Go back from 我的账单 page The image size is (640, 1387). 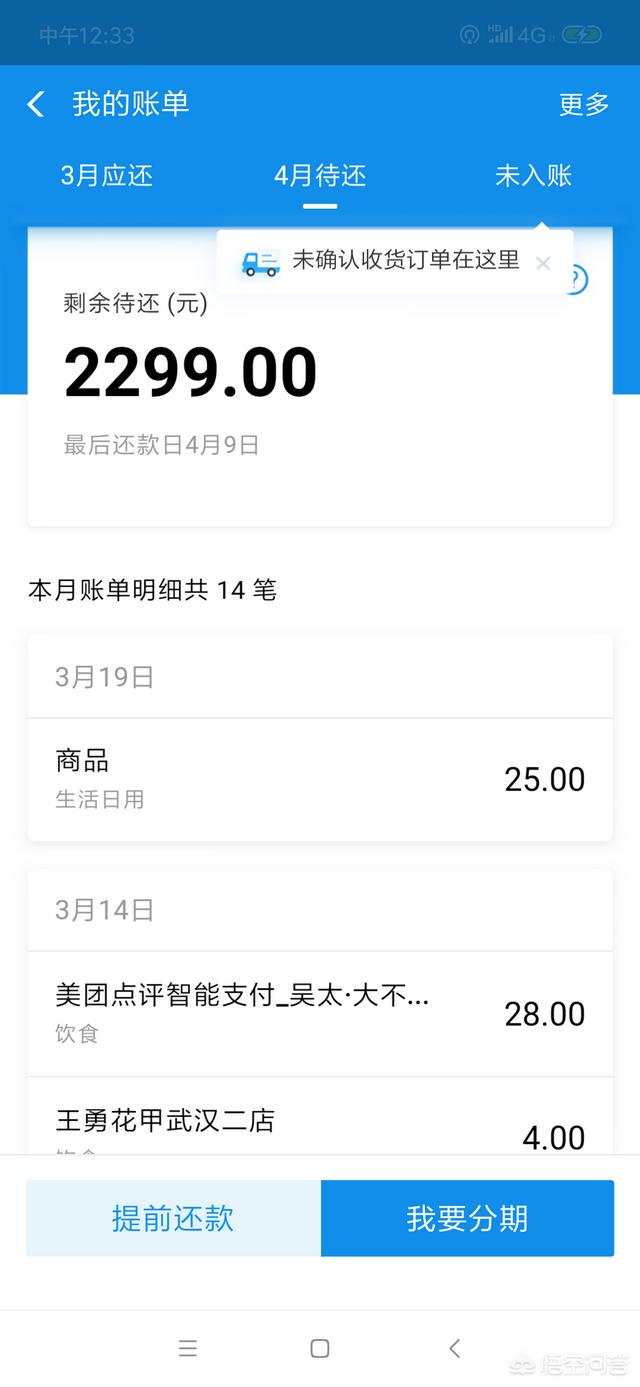click(36, 104)
